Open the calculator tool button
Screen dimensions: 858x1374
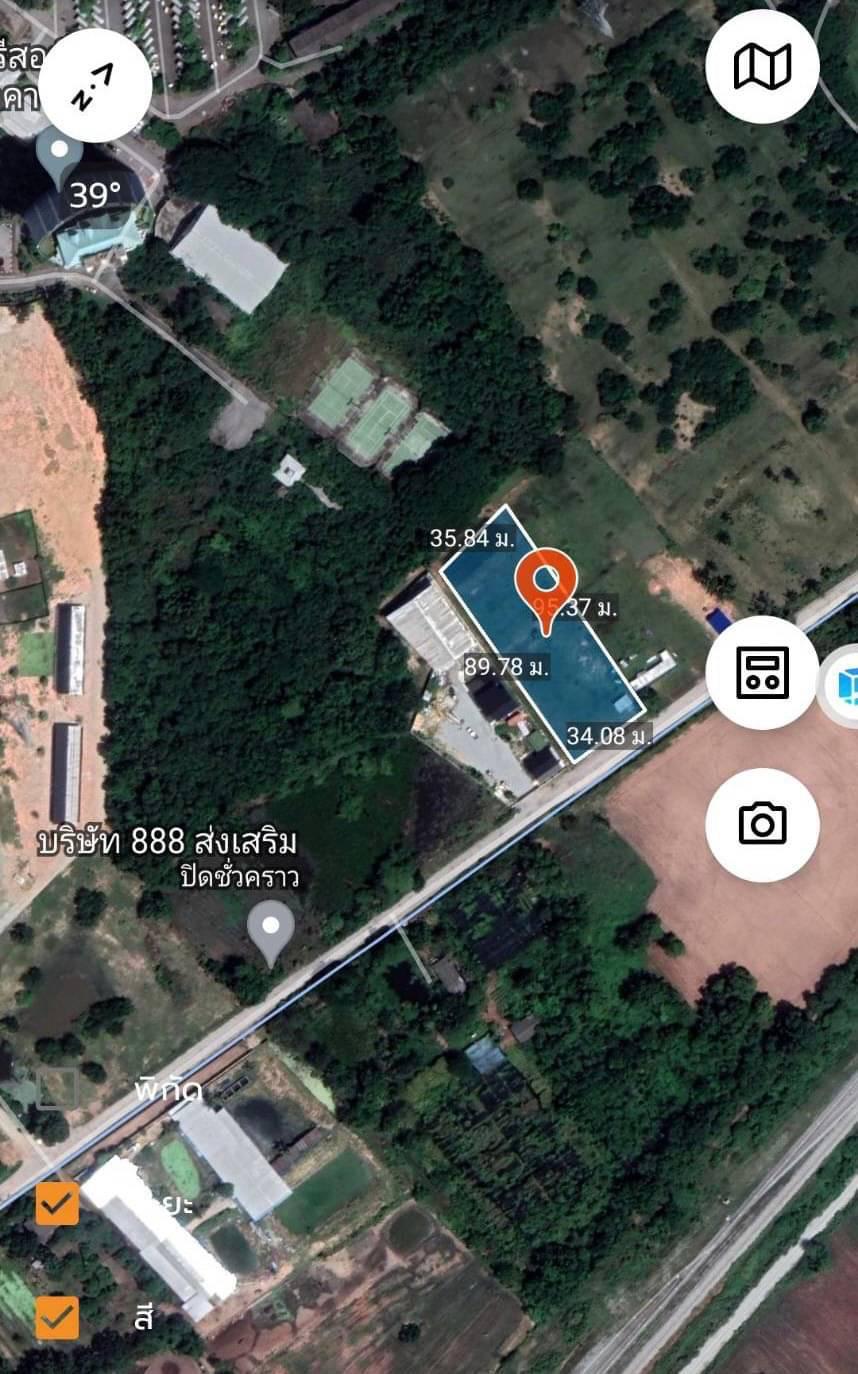(x=762, y=672)
